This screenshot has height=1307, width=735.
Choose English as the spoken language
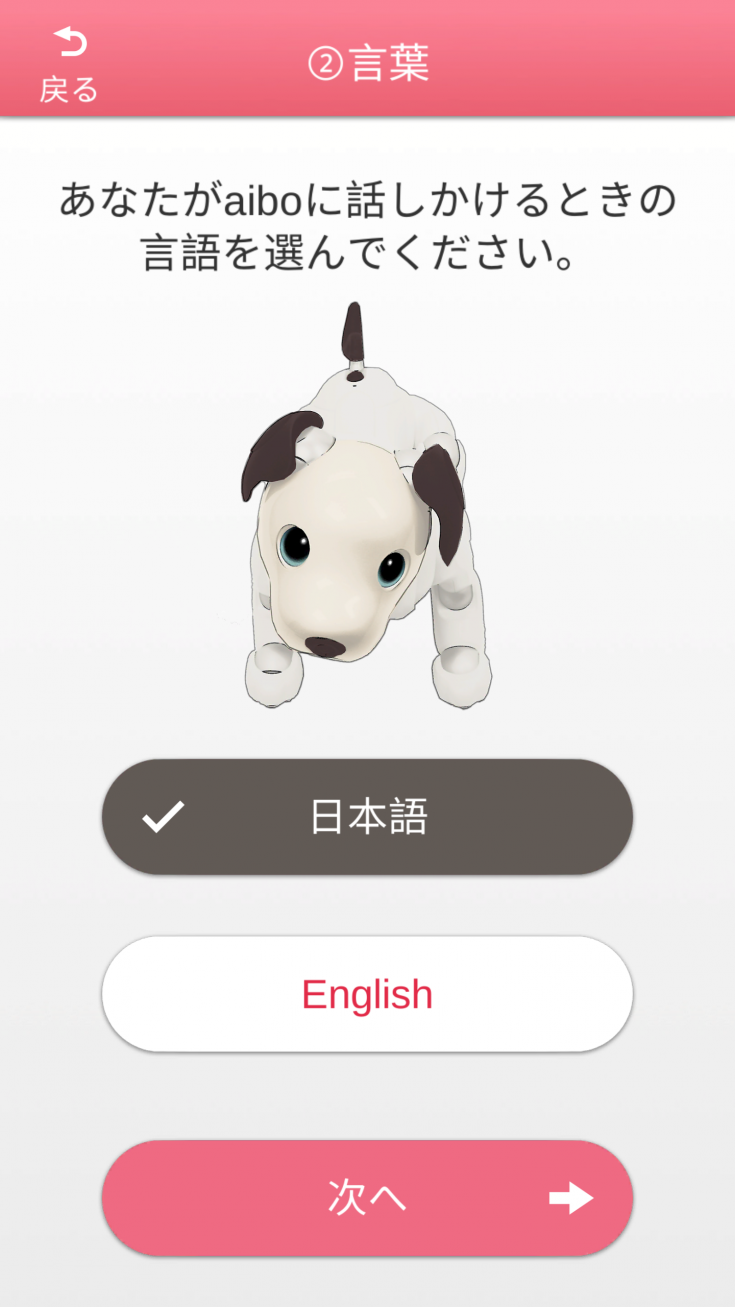(367, 994)
